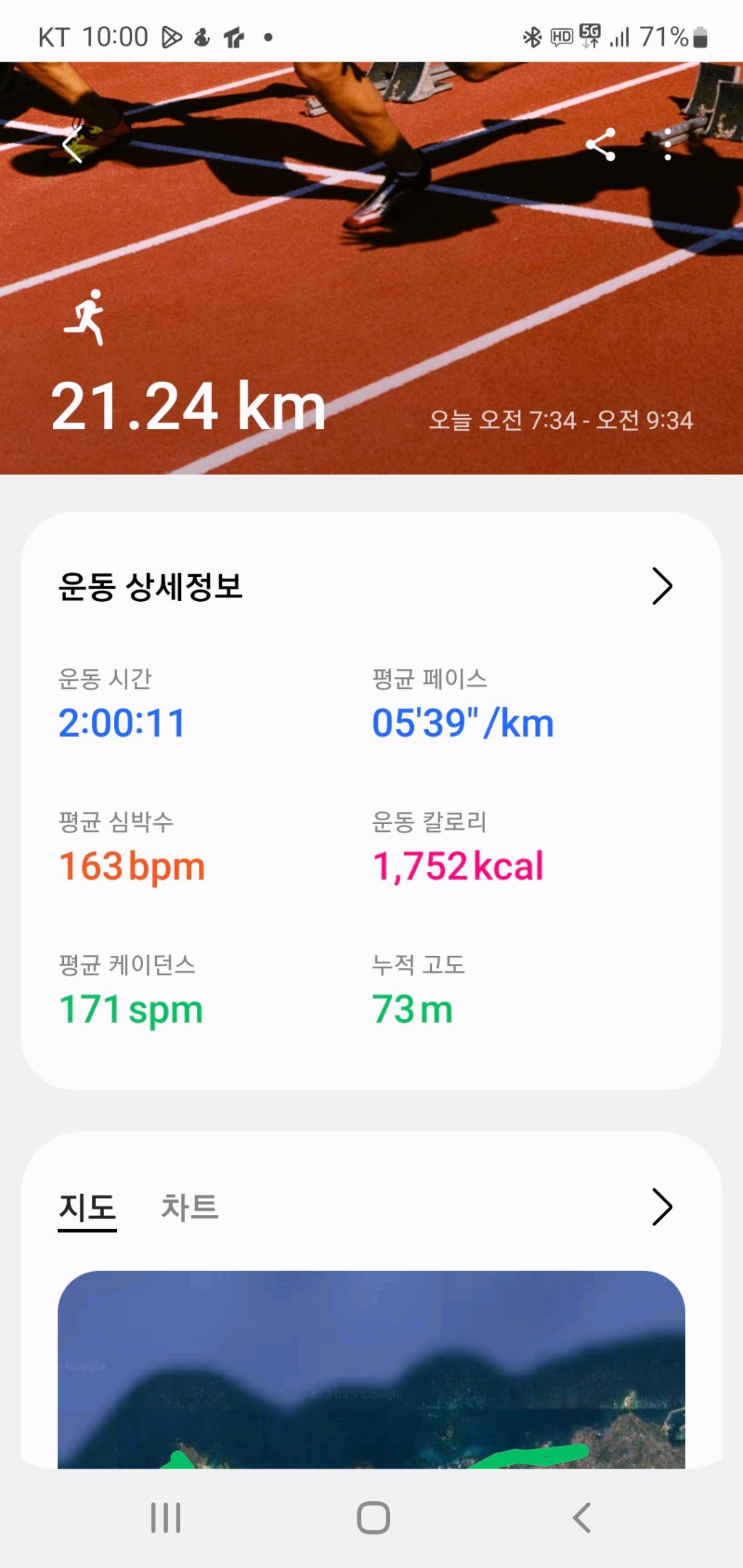Switch to the 차트 tab

pos(190,1207)
